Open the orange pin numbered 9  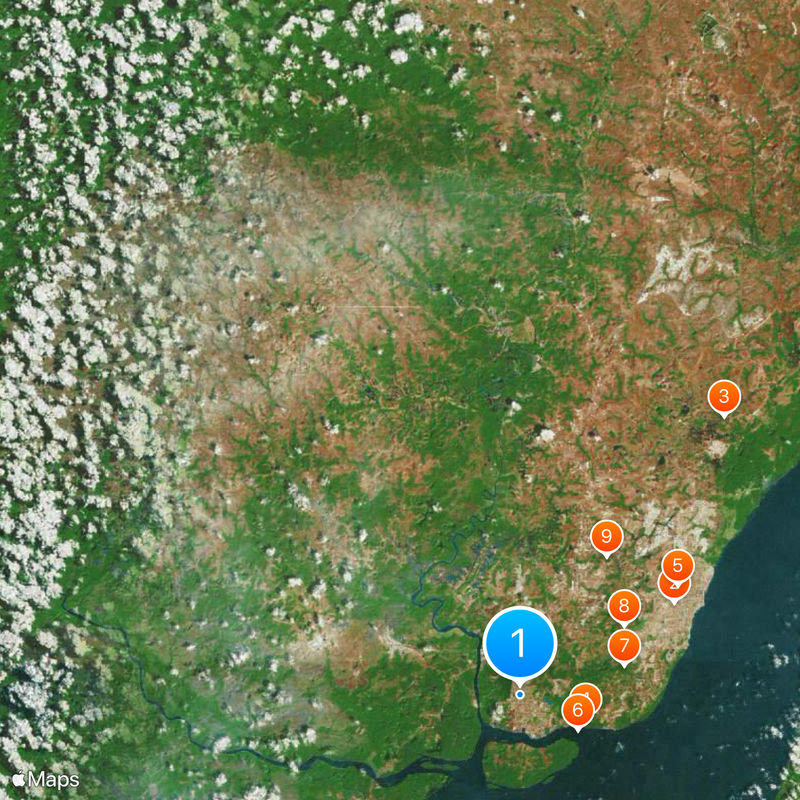tap(605, 537)
